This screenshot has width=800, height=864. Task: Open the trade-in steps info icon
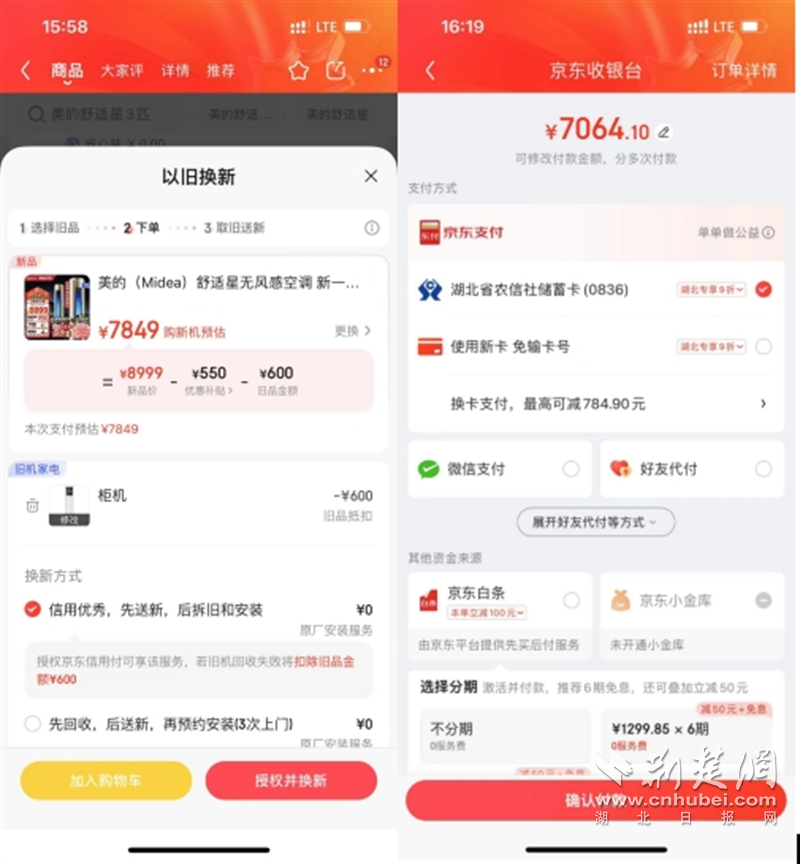(x=372, y=228)
